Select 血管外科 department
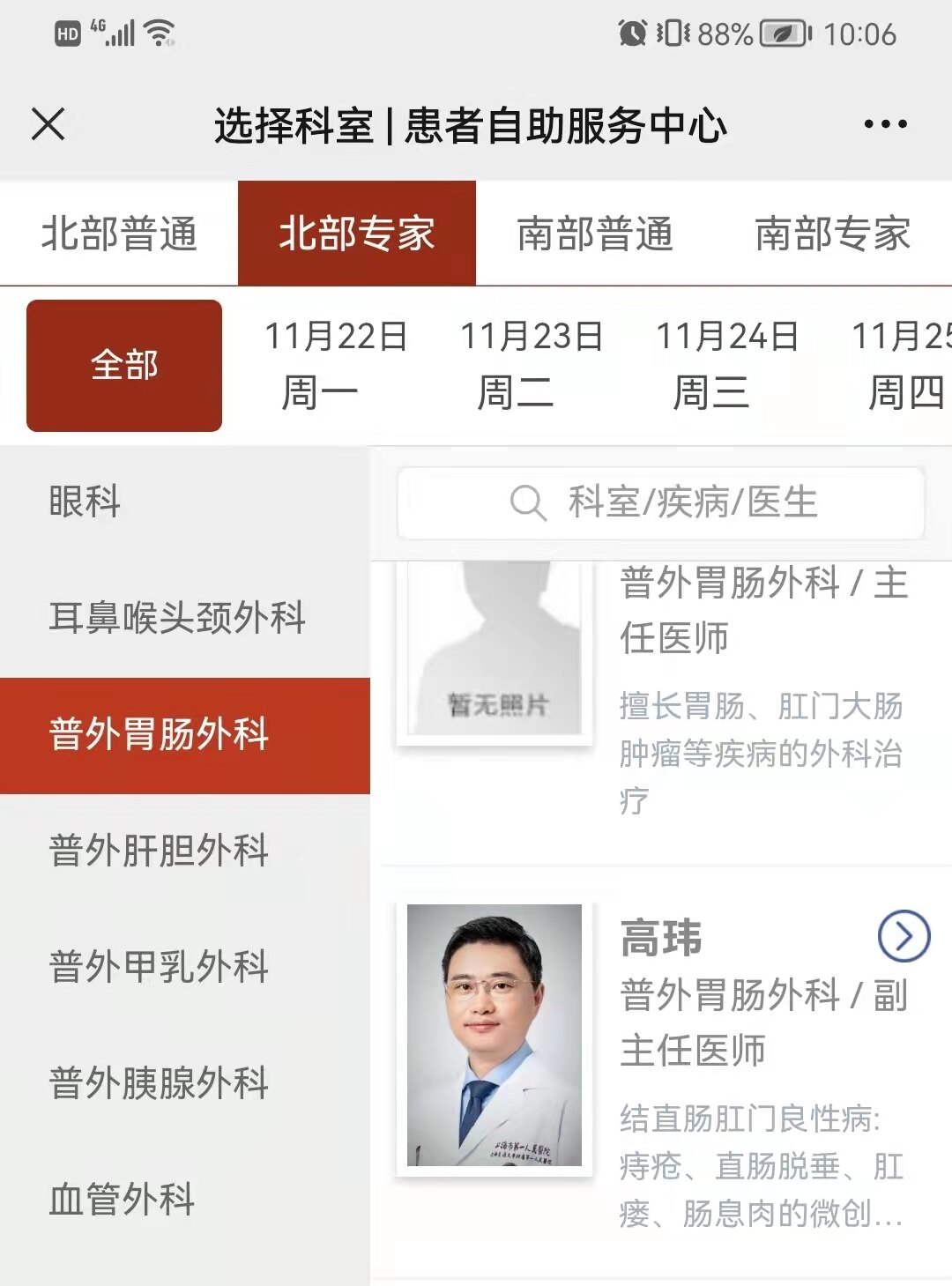 [x=122, y=1200]
